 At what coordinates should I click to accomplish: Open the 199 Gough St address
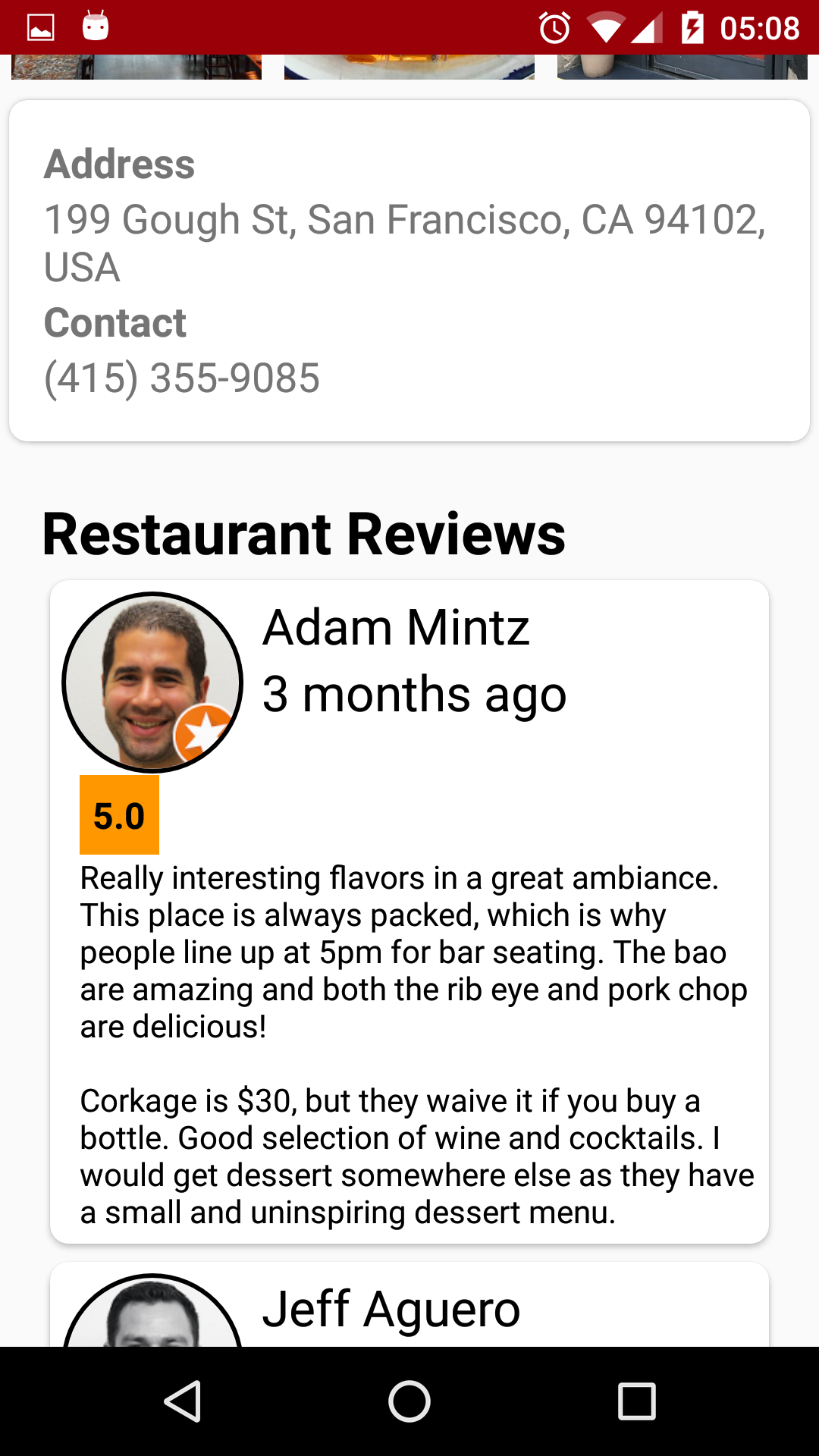pos(405,243)
